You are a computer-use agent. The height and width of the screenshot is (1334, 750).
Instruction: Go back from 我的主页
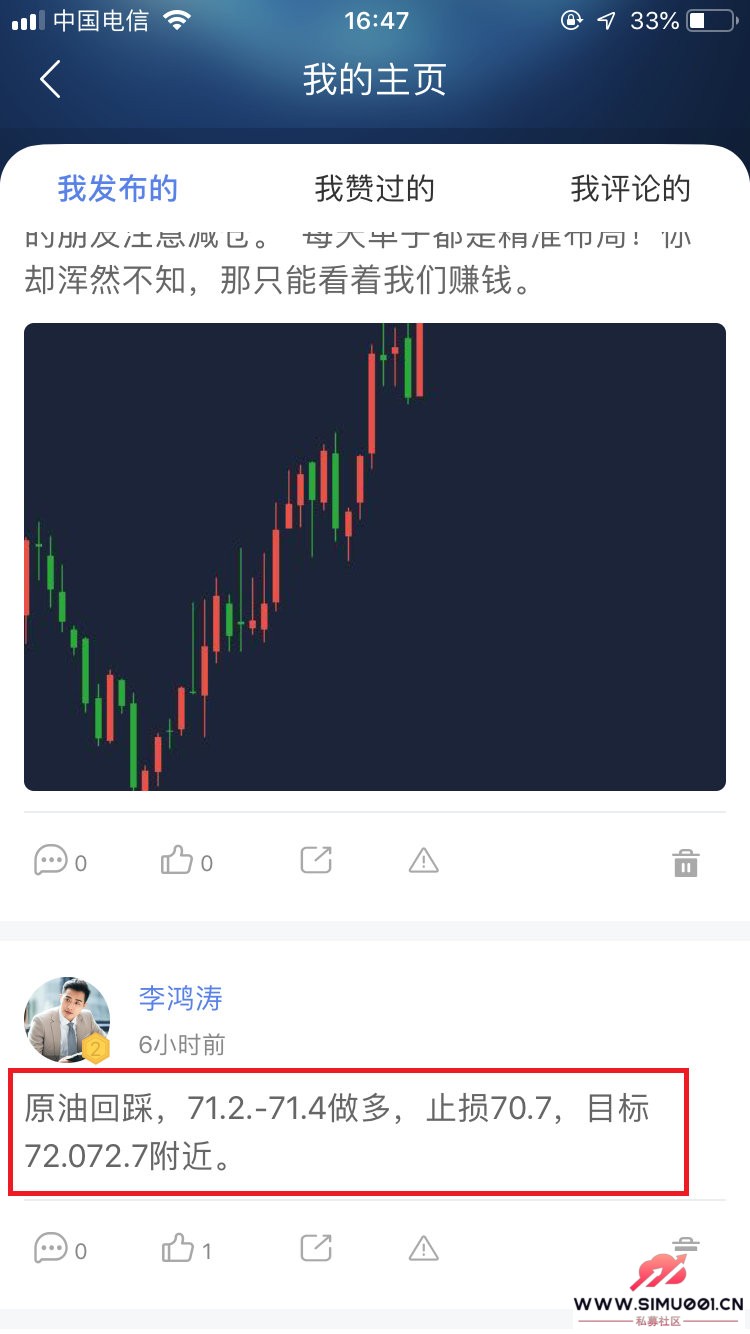50,80
